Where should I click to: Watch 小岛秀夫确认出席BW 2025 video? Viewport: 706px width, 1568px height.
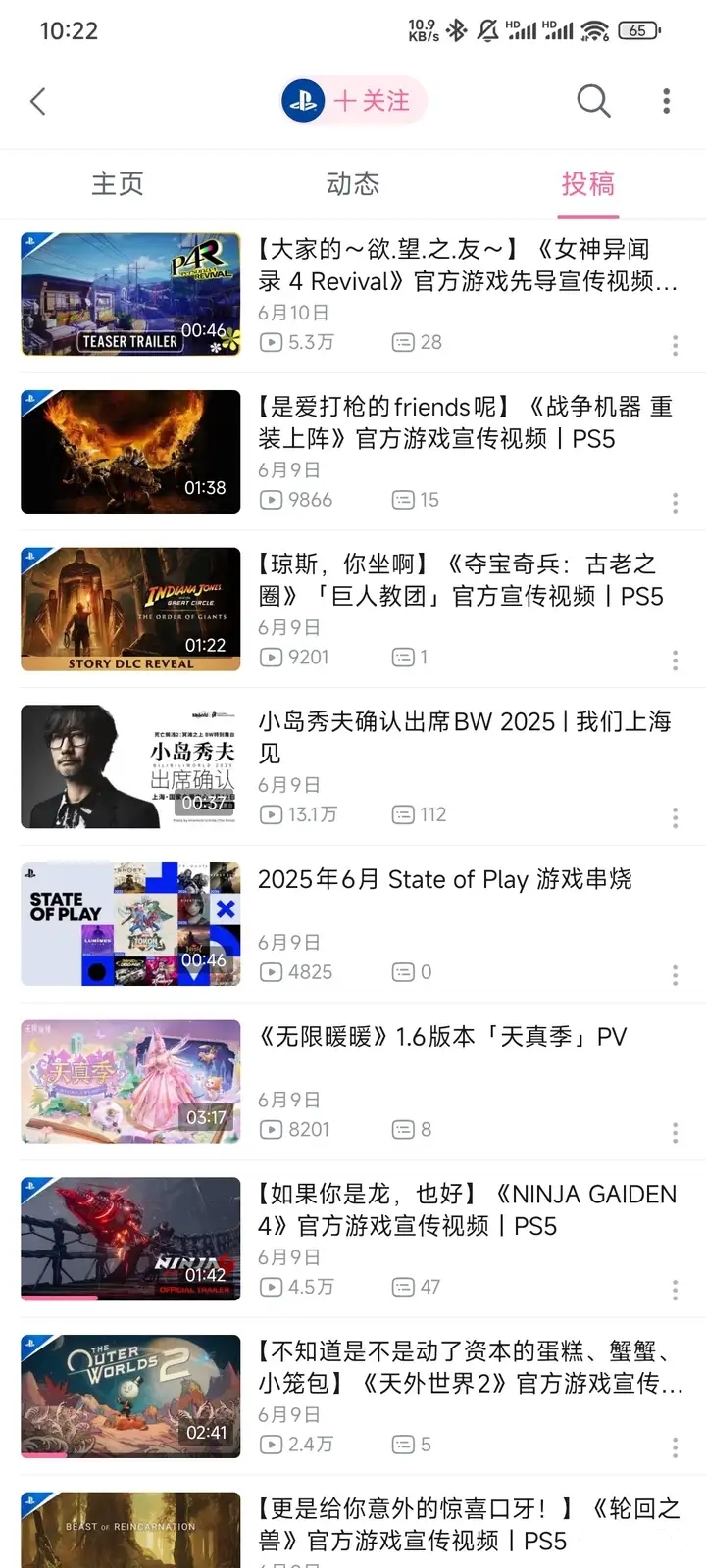coord(353,766)
